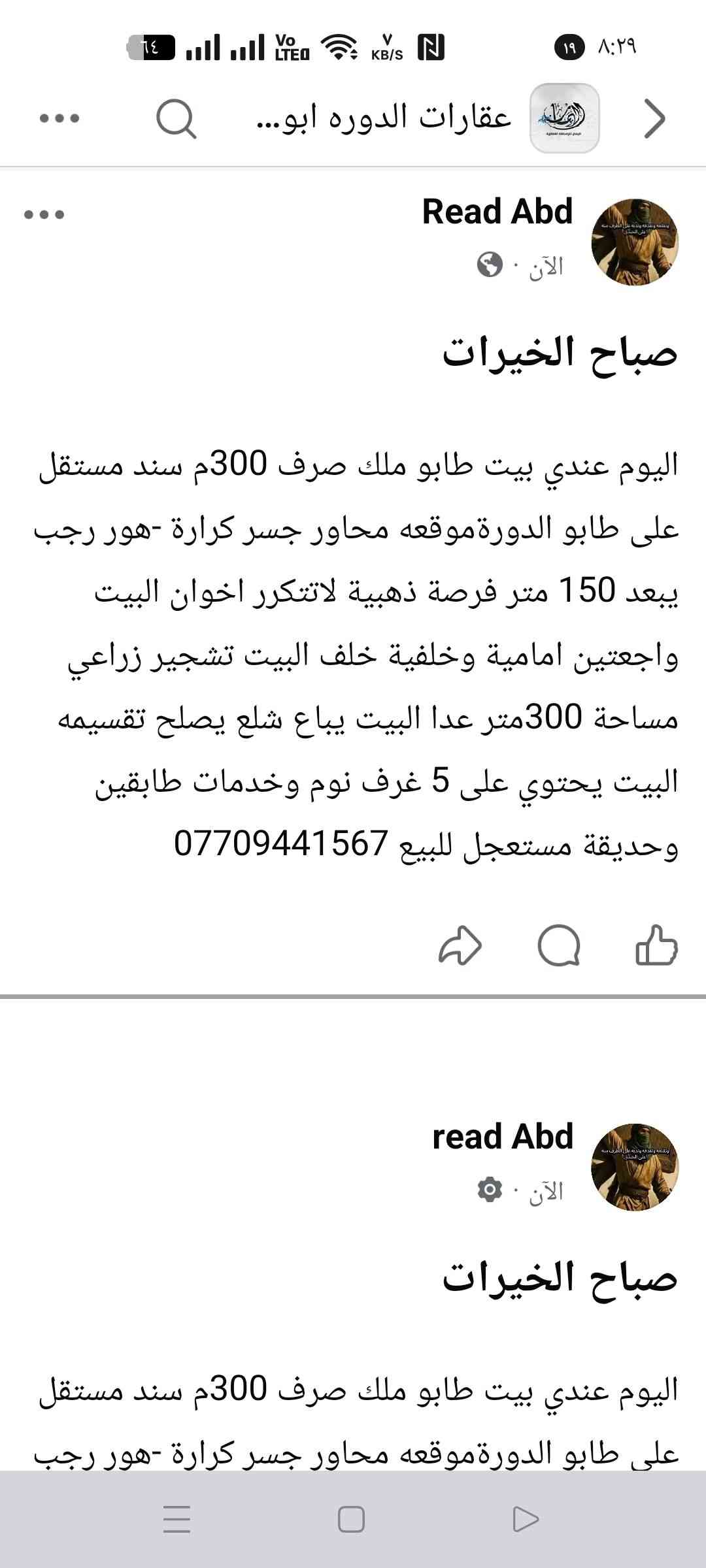This screenshot has height=1568, width=706.
Task: Open post options for Read Abd's first post
Action: tap(44, 214)
